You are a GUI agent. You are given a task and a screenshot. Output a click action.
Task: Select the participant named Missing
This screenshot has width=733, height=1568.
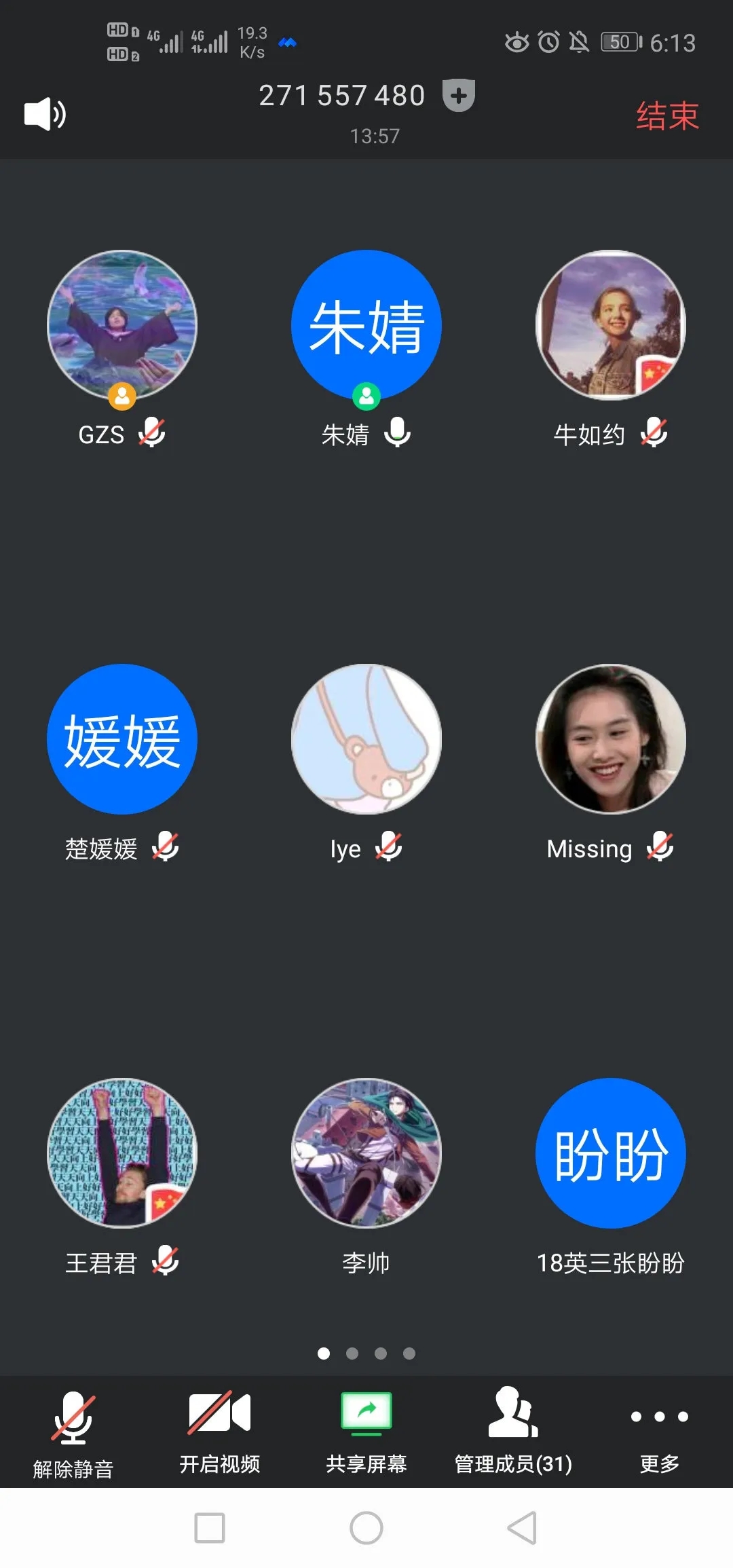click(611, 739)
